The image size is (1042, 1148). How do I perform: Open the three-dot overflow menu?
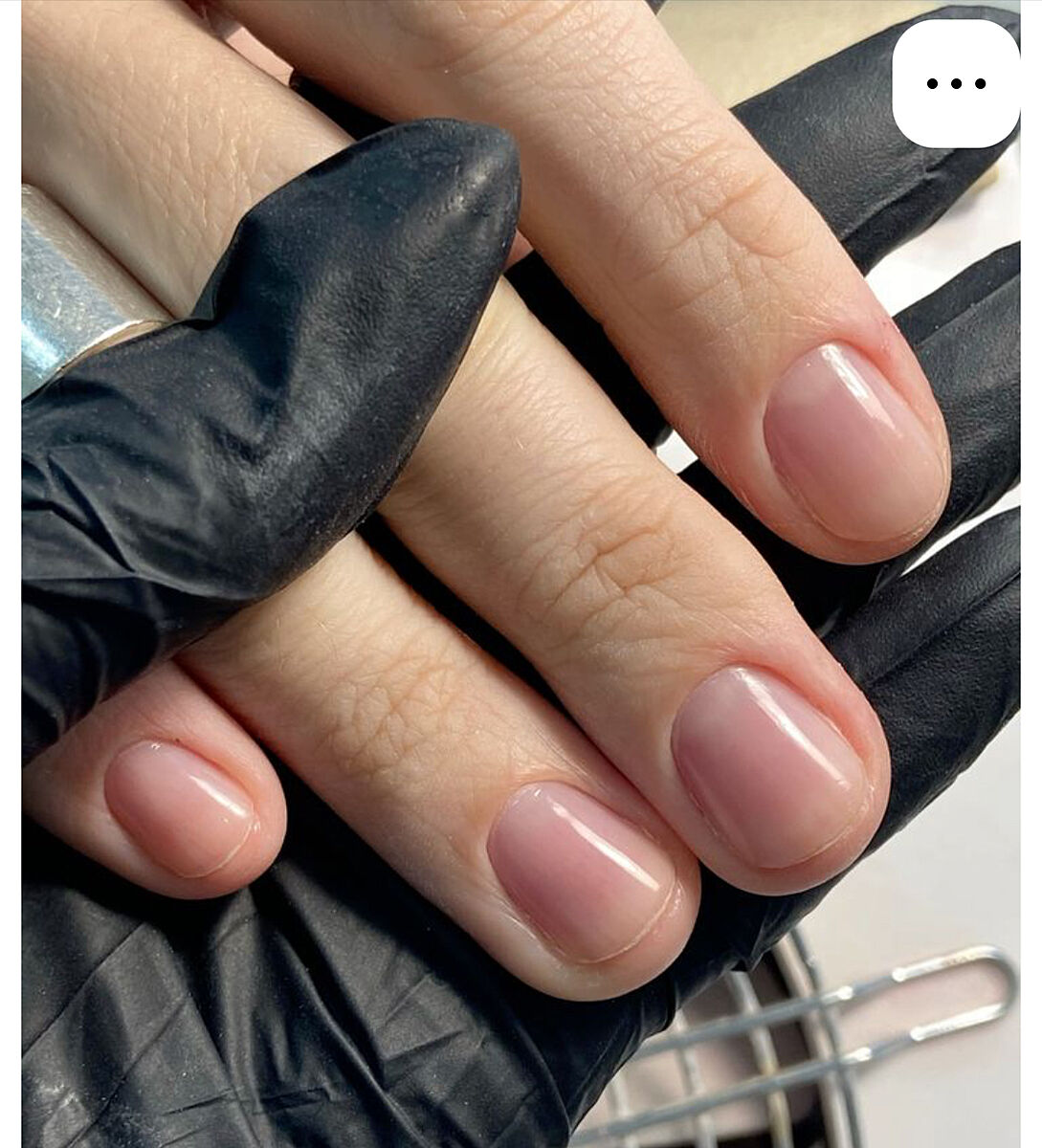pyautogui.click(x=956, y=84)
